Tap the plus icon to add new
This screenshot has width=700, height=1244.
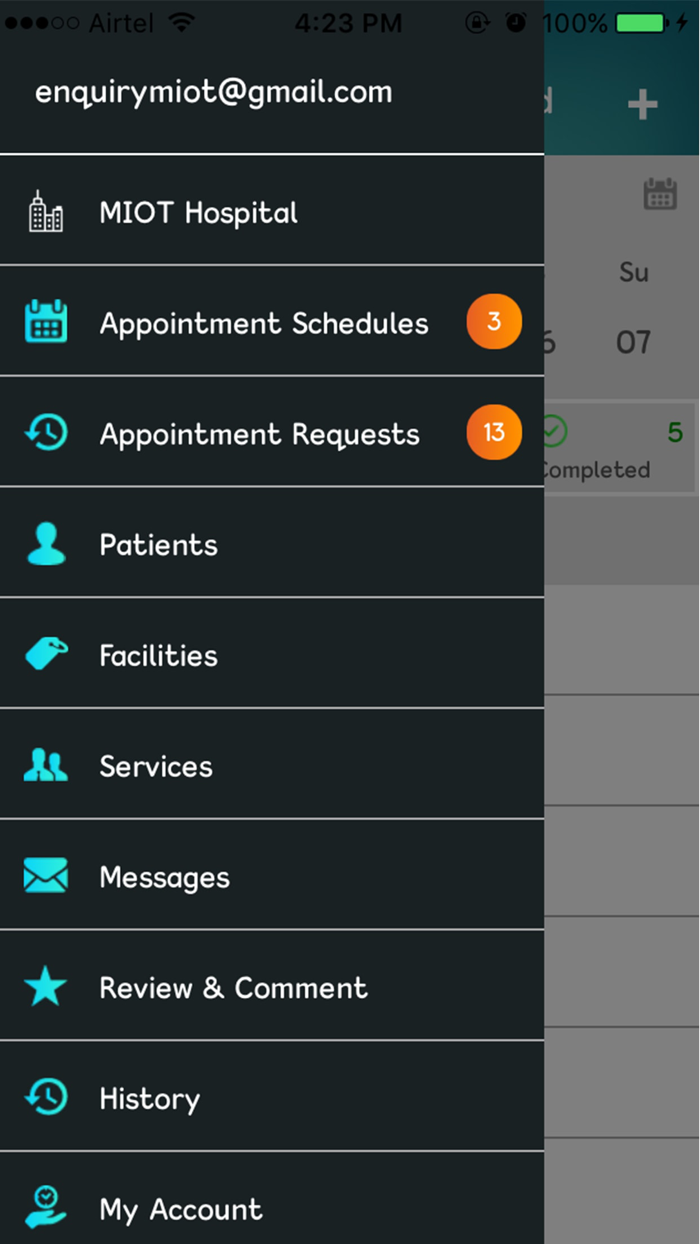click(642, 105)
